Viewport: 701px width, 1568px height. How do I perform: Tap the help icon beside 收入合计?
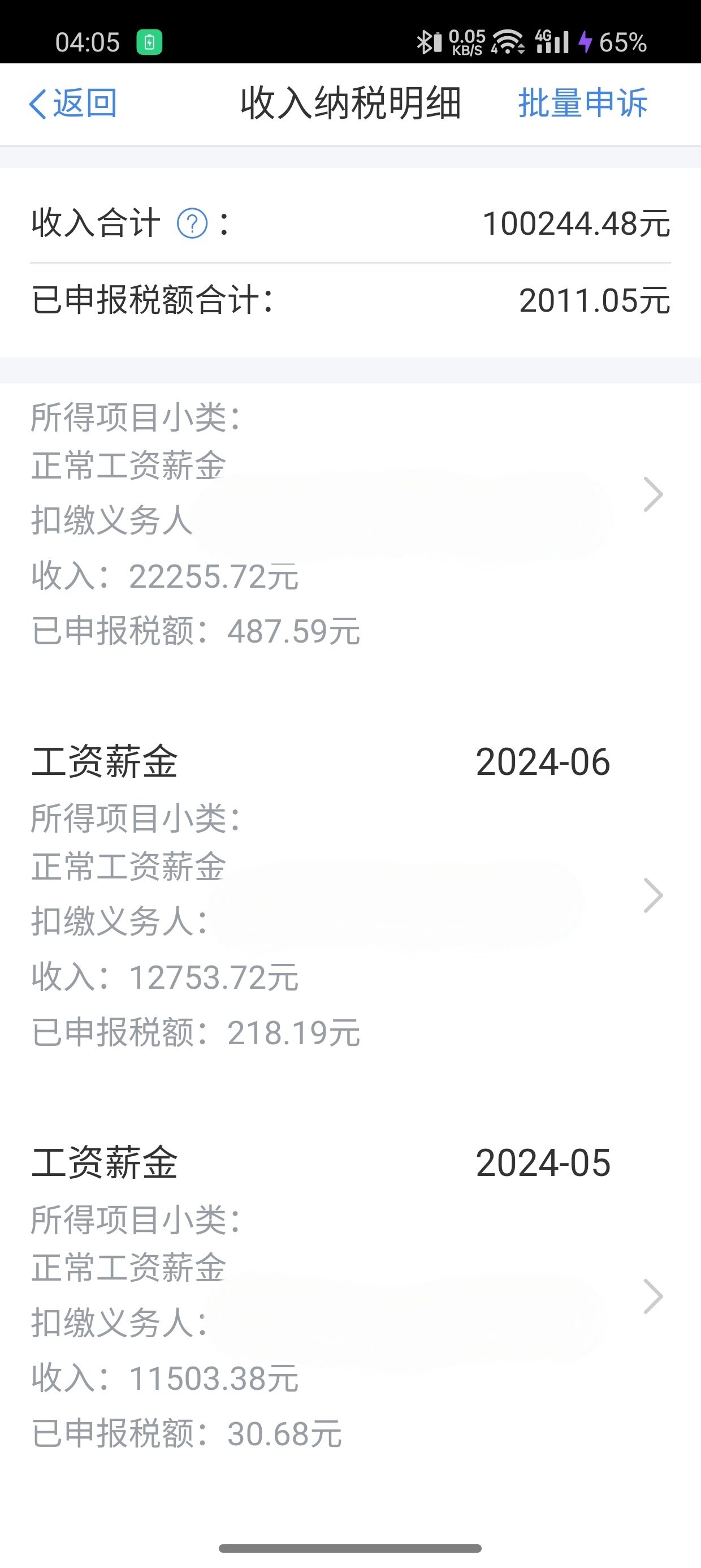192,223
